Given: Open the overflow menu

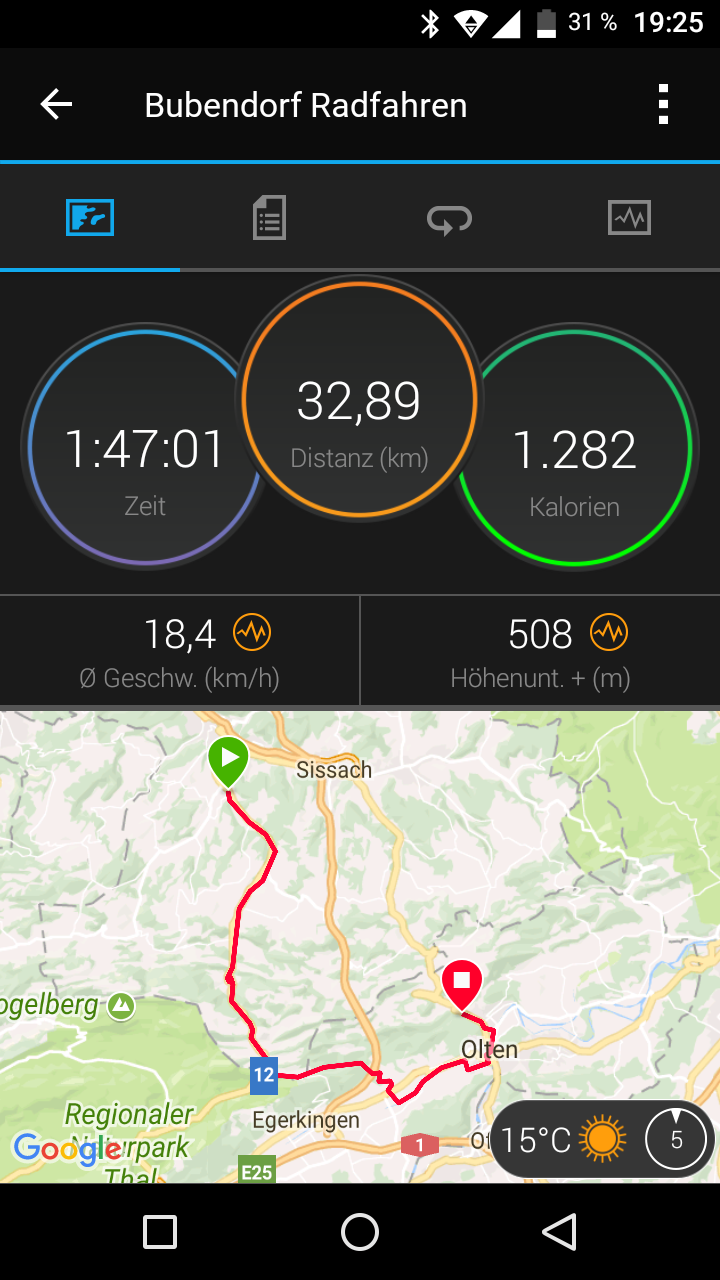Looking at the screenshot, I should pos(663,104).
